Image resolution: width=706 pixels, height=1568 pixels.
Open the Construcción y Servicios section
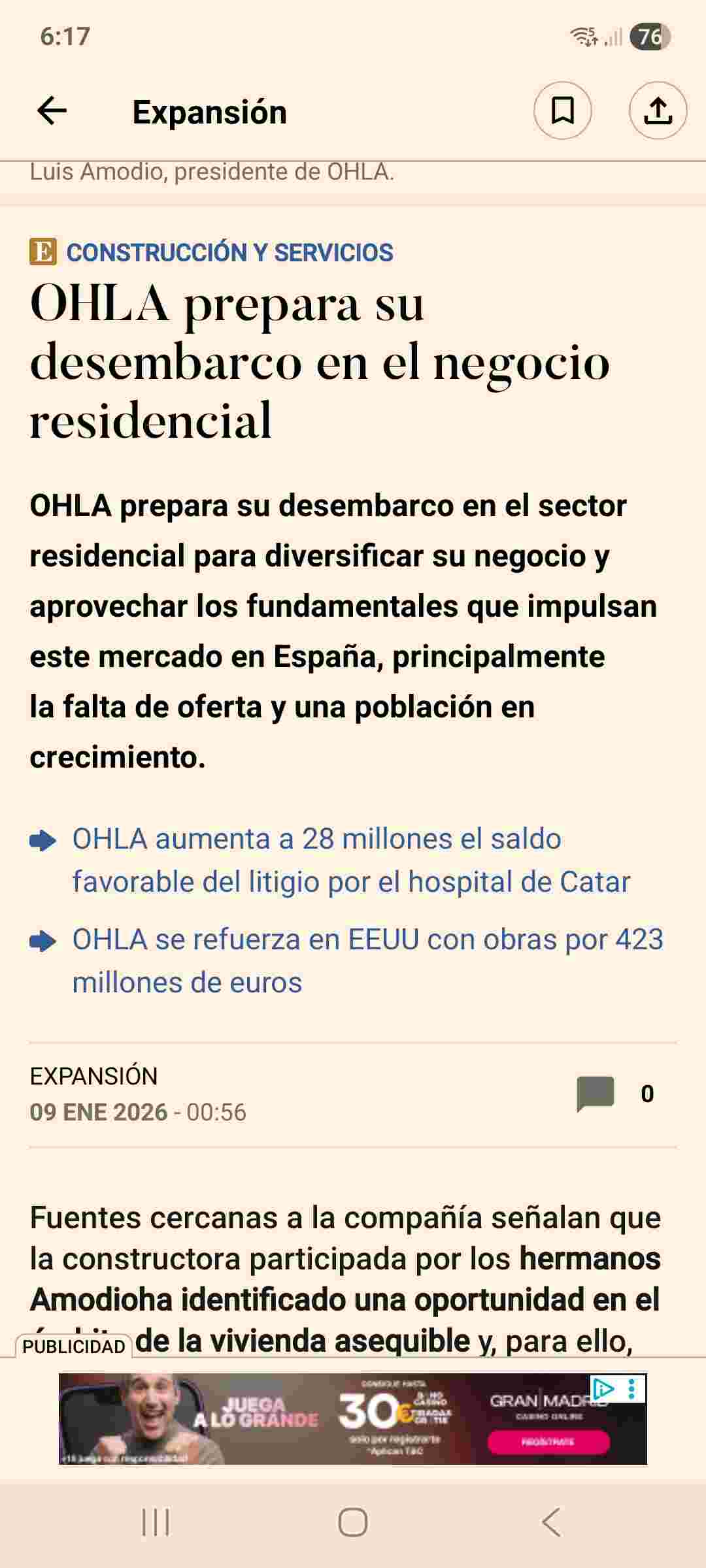click(229, 253)
